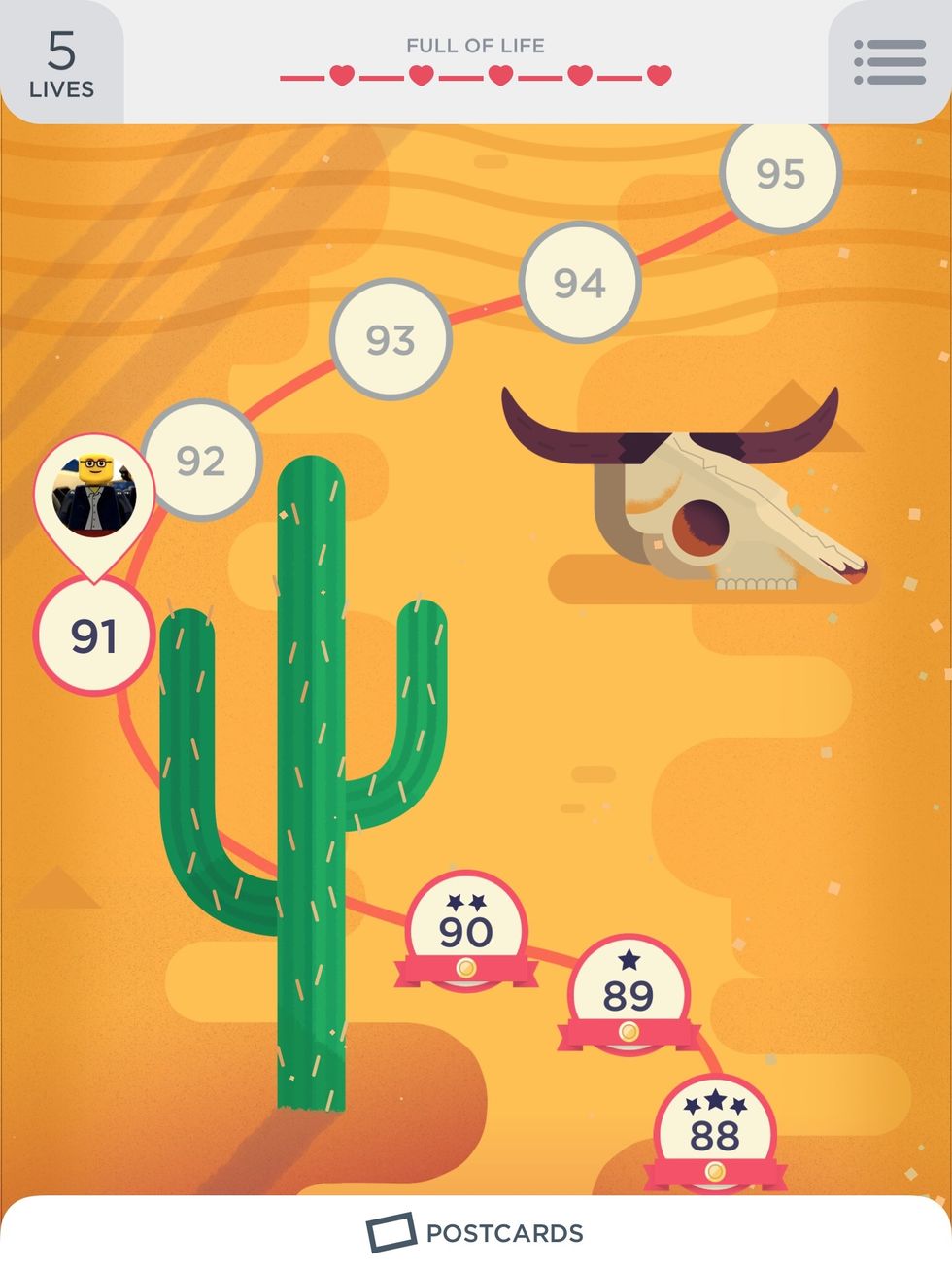Screen dimensions: 952x1270
Task: Select locked level 95
Action: pyautogui.click(x=780, y=173)
